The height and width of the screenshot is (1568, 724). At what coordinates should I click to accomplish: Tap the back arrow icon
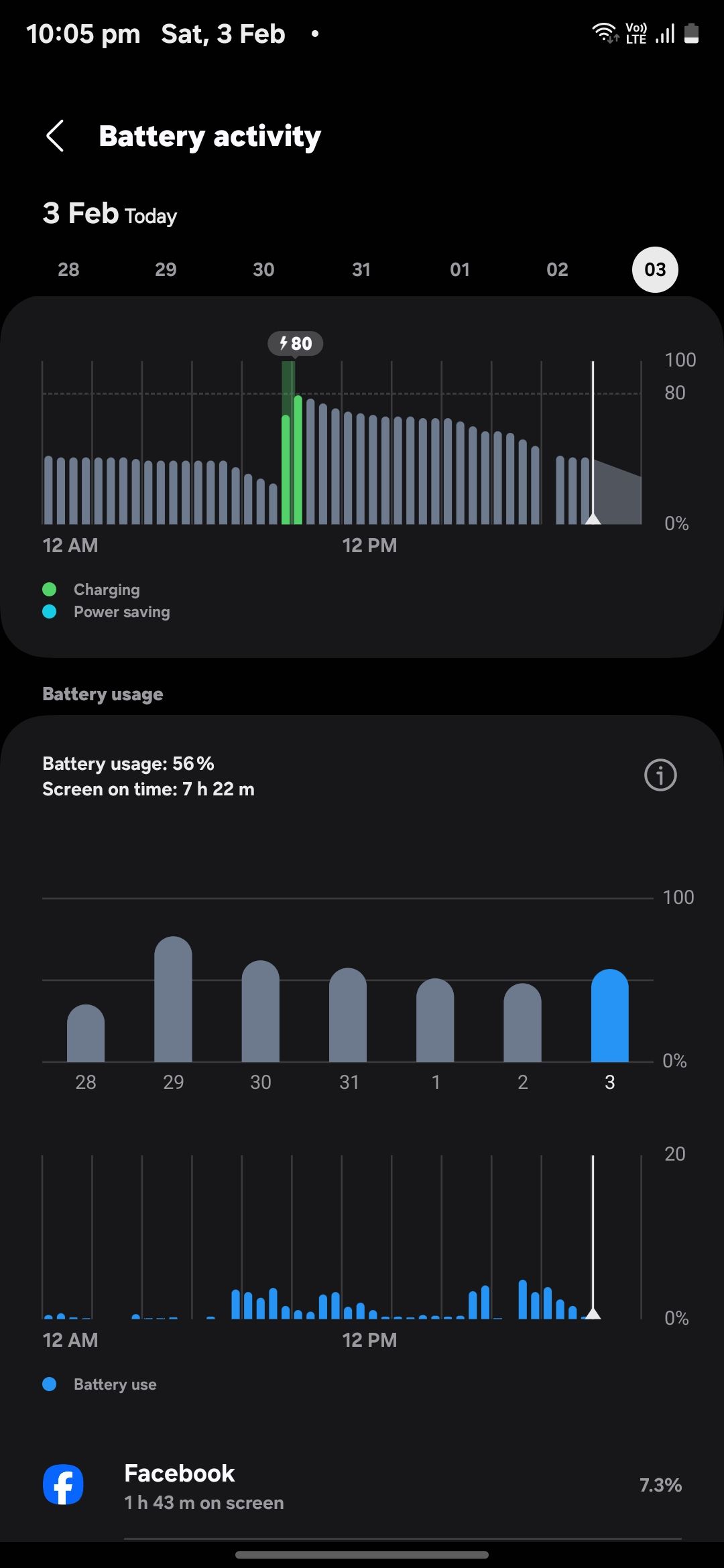coord(56,136)
